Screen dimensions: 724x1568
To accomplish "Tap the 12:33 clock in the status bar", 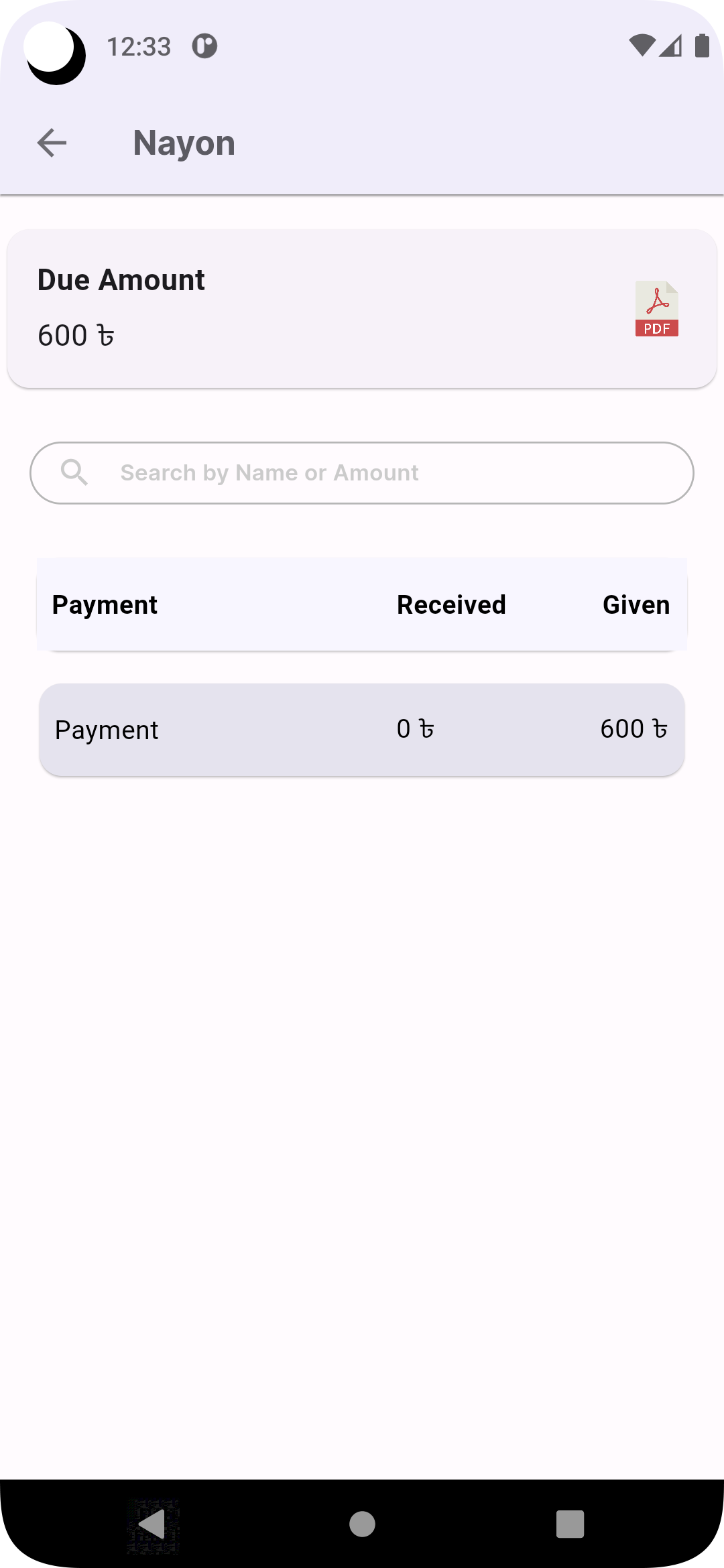I will (139, 46).
